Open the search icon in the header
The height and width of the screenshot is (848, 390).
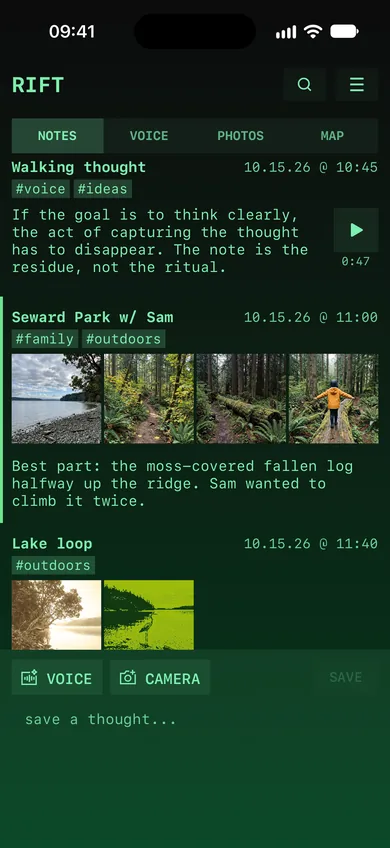click(x=305, y=85)
